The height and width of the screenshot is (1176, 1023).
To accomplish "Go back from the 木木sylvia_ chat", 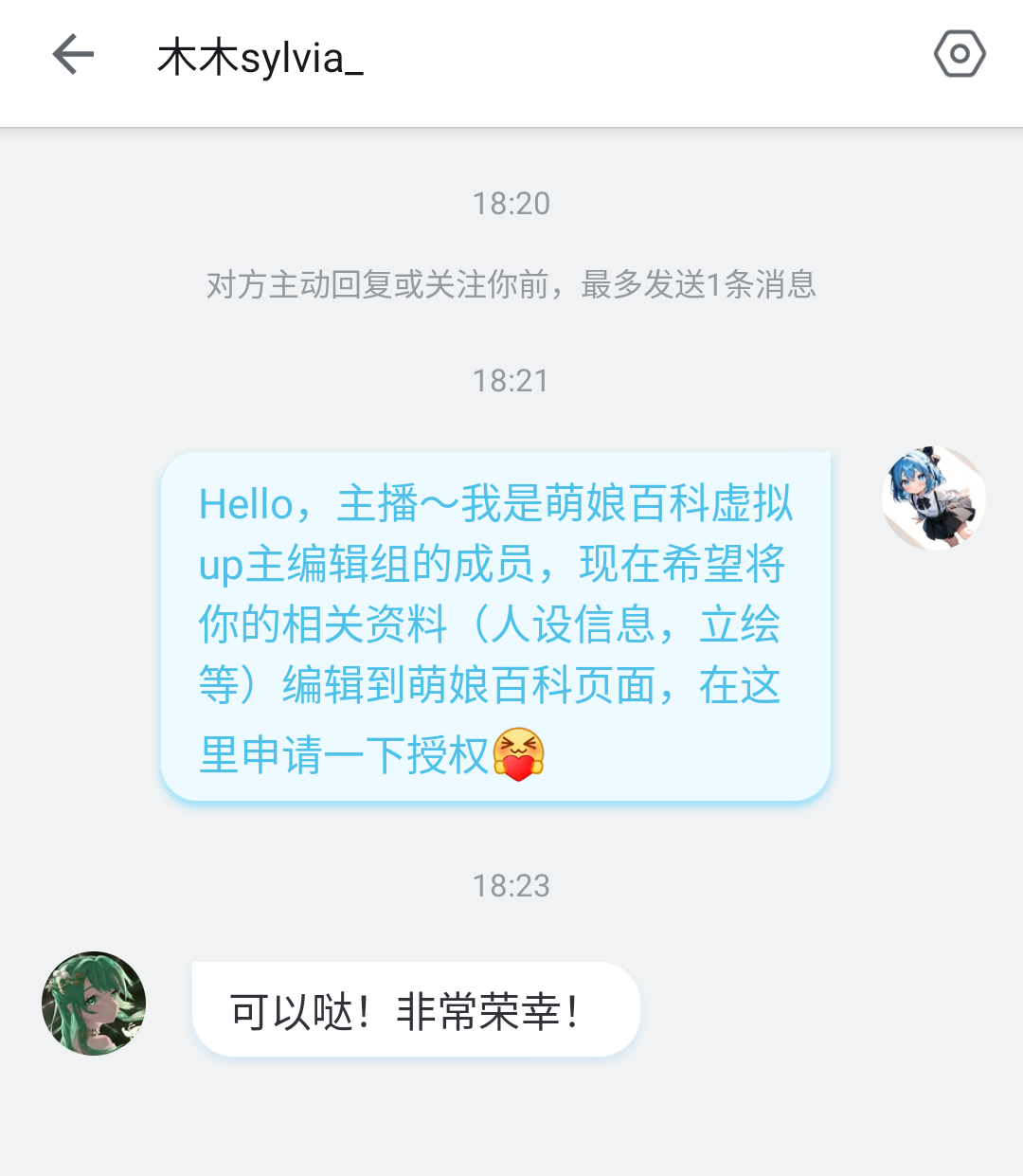I will point(73,55).
